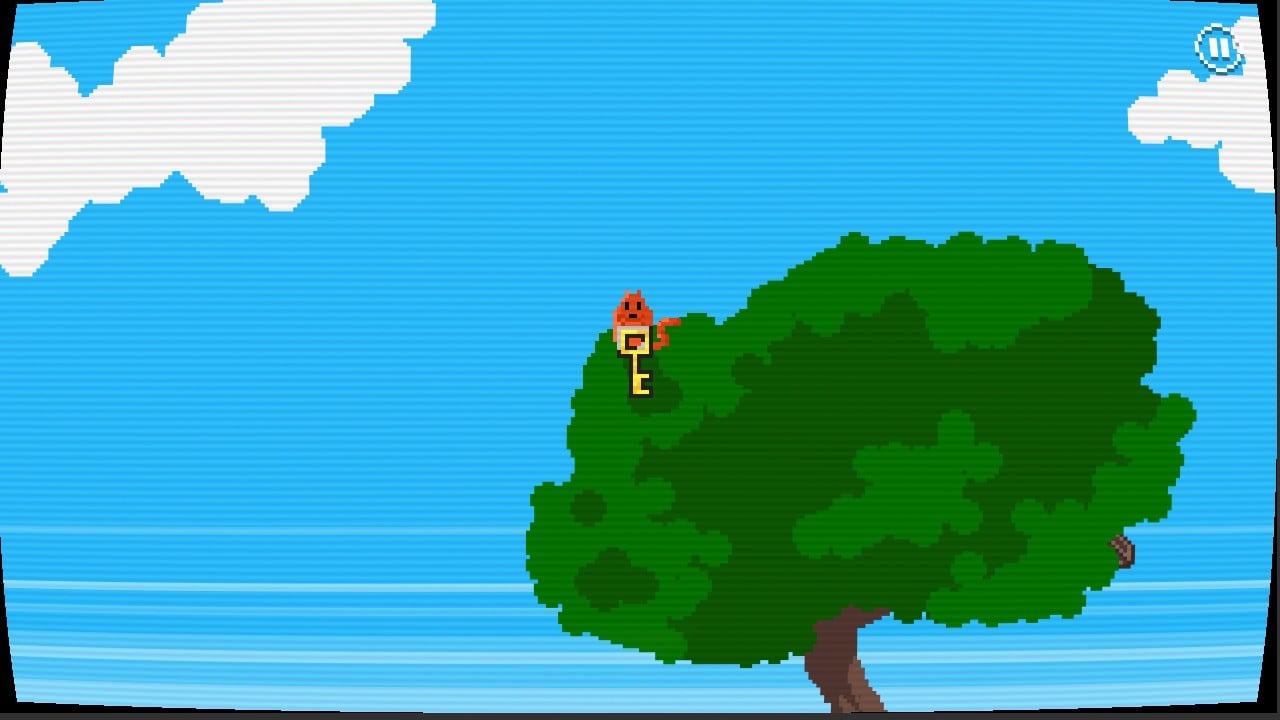This screenshot has width=1280, height=720.
Task: Pause the game
Action: click(x=1218, y=48)
